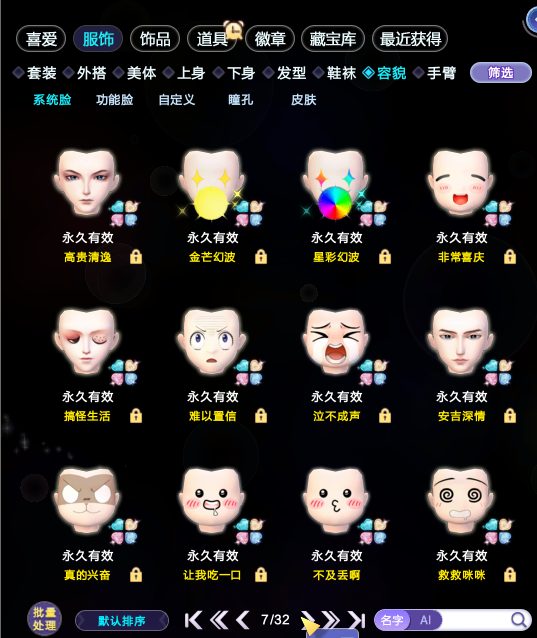Tap the search magnifier icon

[x=519, y=620]
